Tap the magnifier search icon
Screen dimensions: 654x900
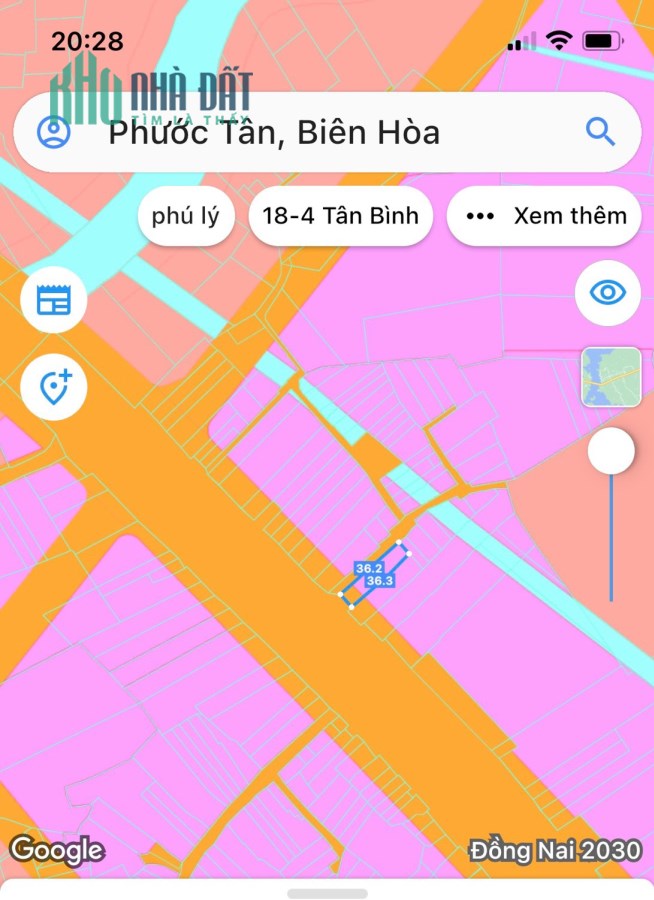600,132
